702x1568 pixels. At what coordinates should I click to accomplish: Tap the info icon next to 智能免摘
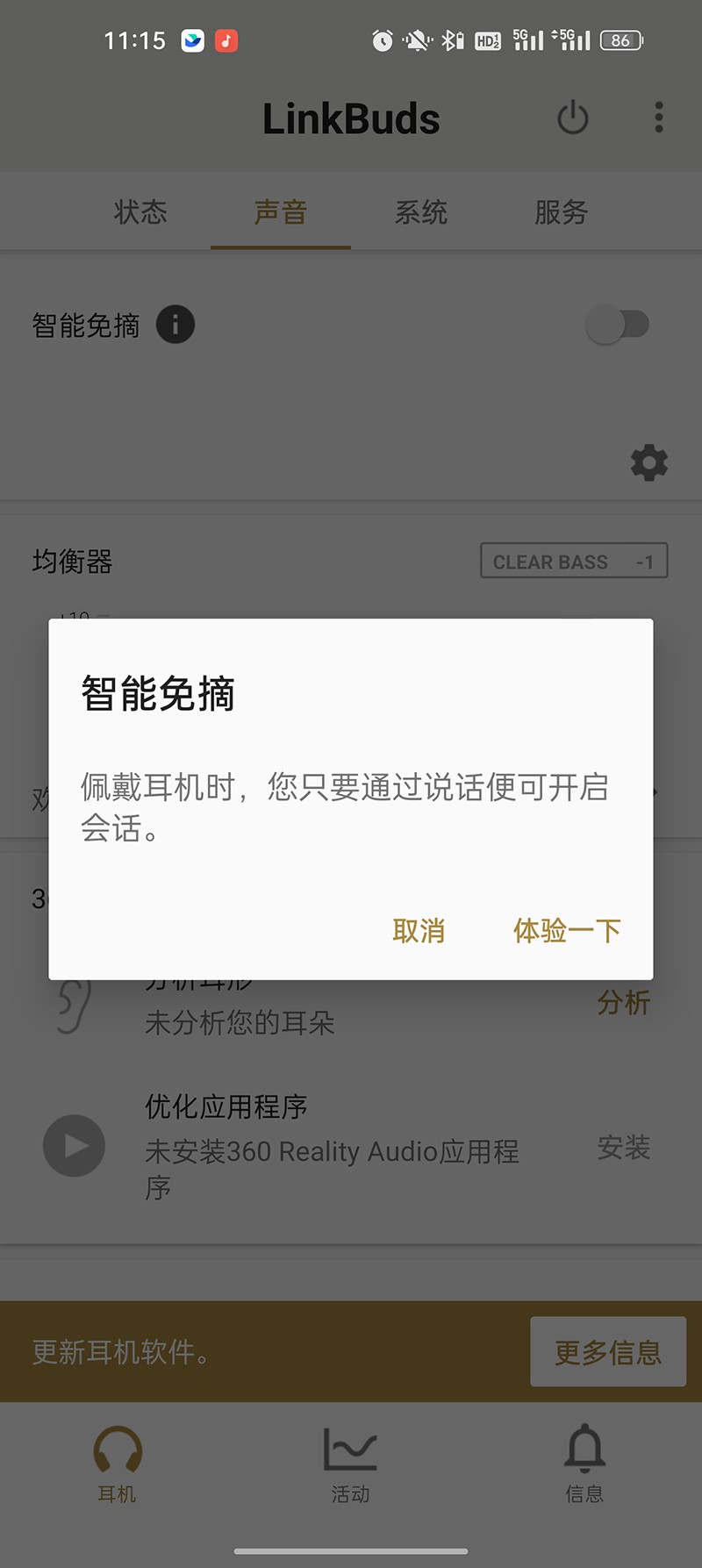coord(175,325)
